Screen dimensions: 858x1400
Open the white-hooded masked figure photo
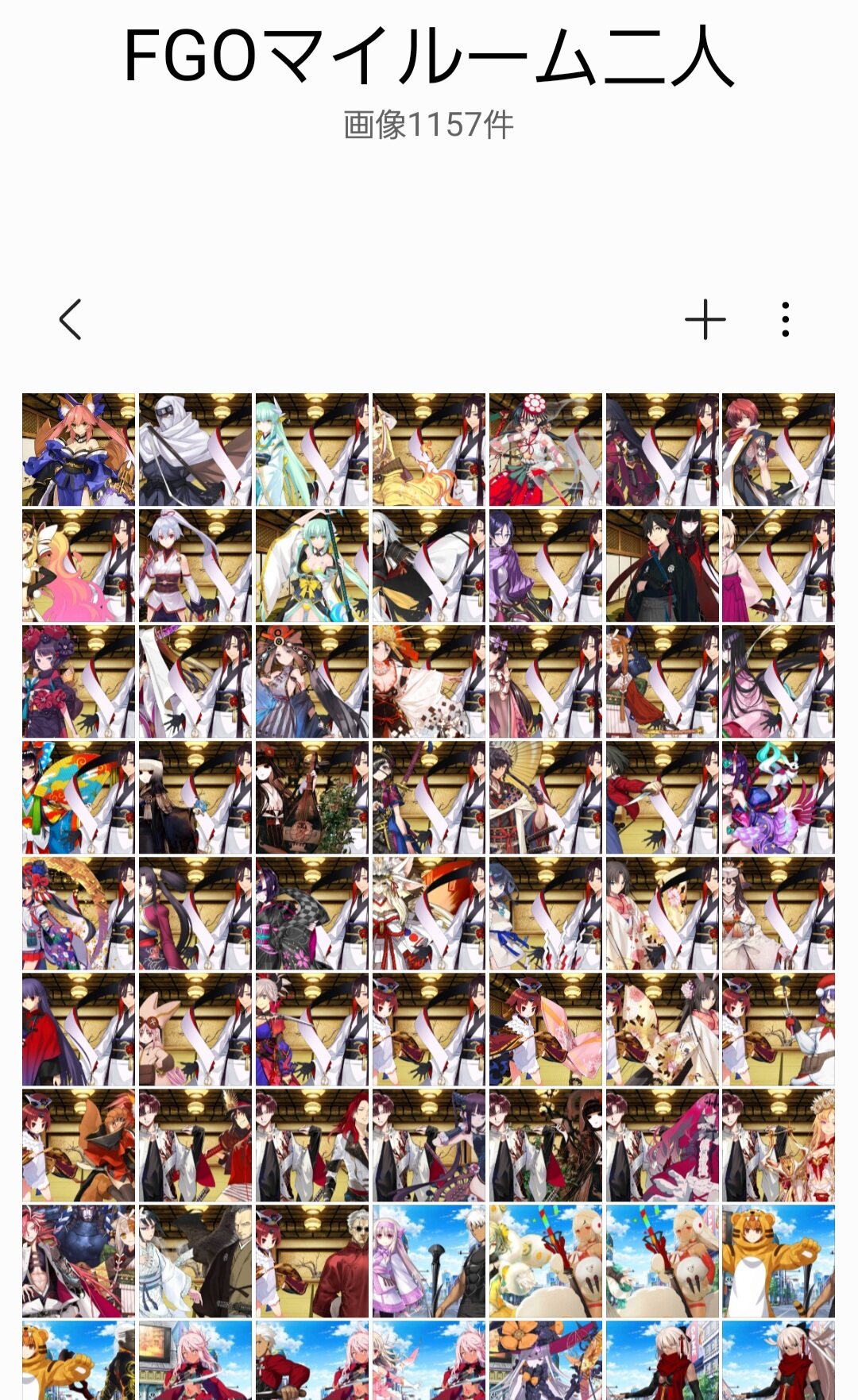point(195,449)
